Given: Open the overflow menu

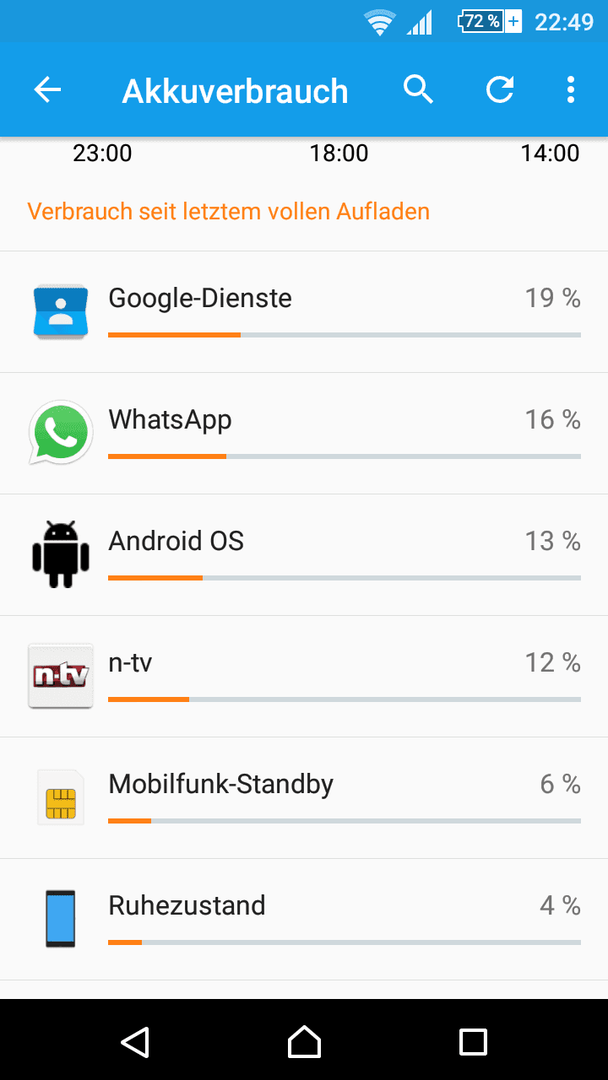Looking at the screenshot, I should (x=570, y=90).
